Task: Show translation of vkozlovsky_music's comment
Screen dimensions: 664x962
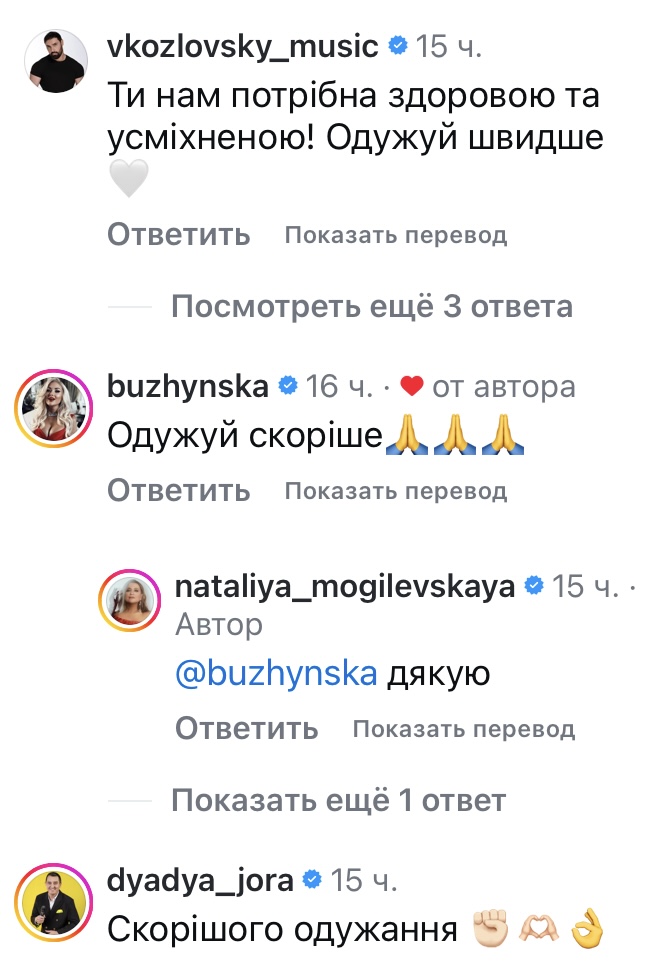Action: pyautogui.click(x=395, y=236)
